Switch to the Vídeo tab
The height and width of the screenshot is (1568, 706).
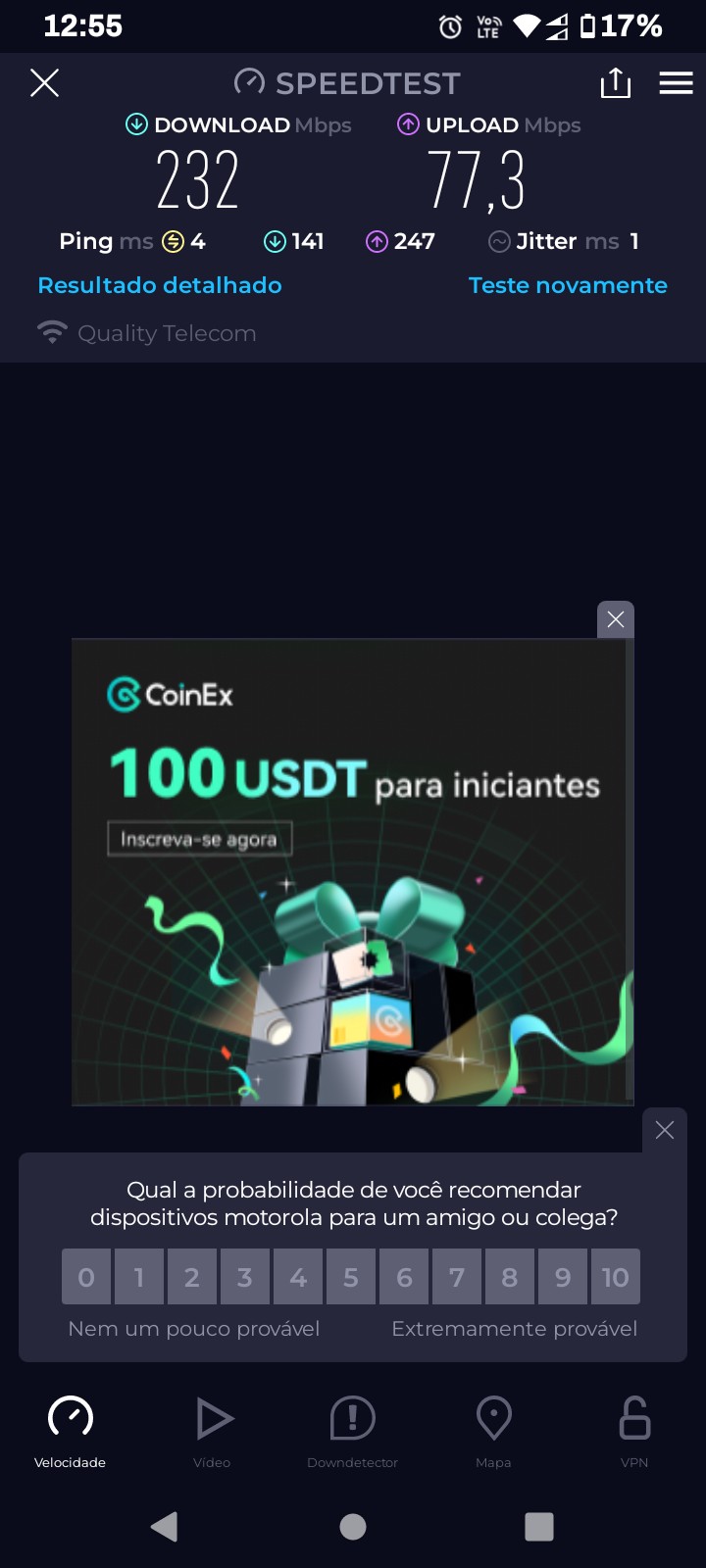(x=212, y=1431)
